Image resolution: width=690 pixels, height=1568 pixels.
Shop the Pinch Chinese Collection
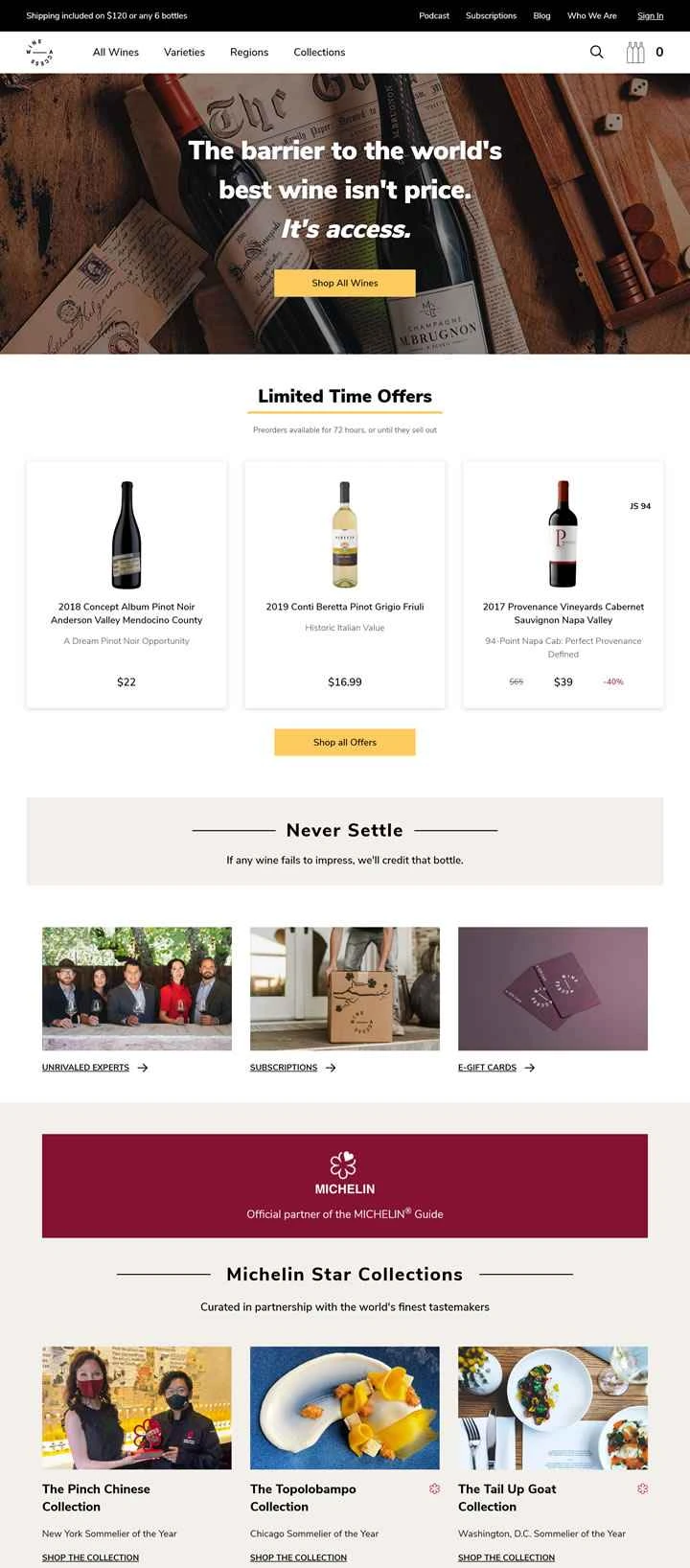coord(90,1556)
